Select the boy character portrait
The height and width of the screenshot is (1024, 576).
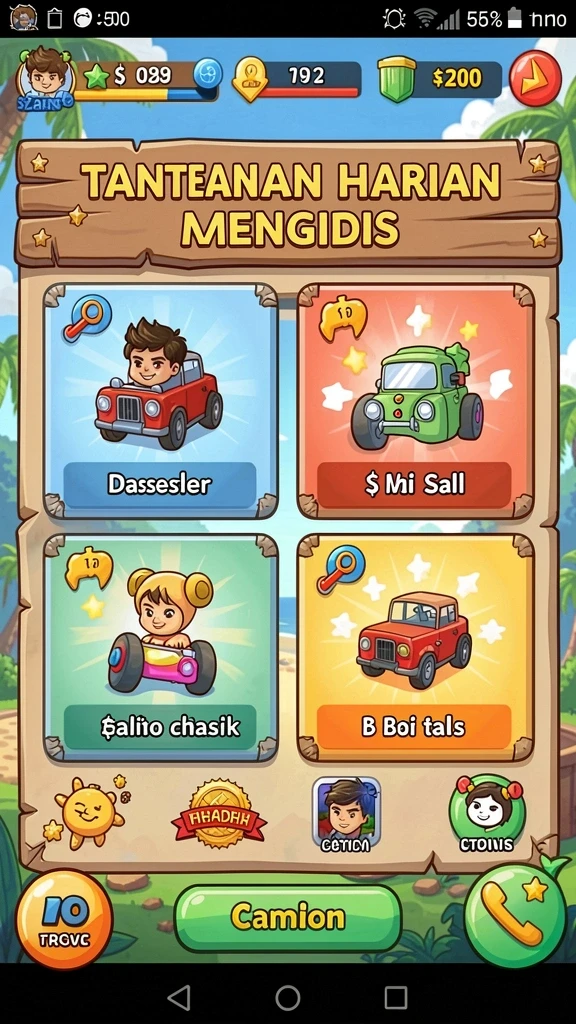click(x=346, y=815)
